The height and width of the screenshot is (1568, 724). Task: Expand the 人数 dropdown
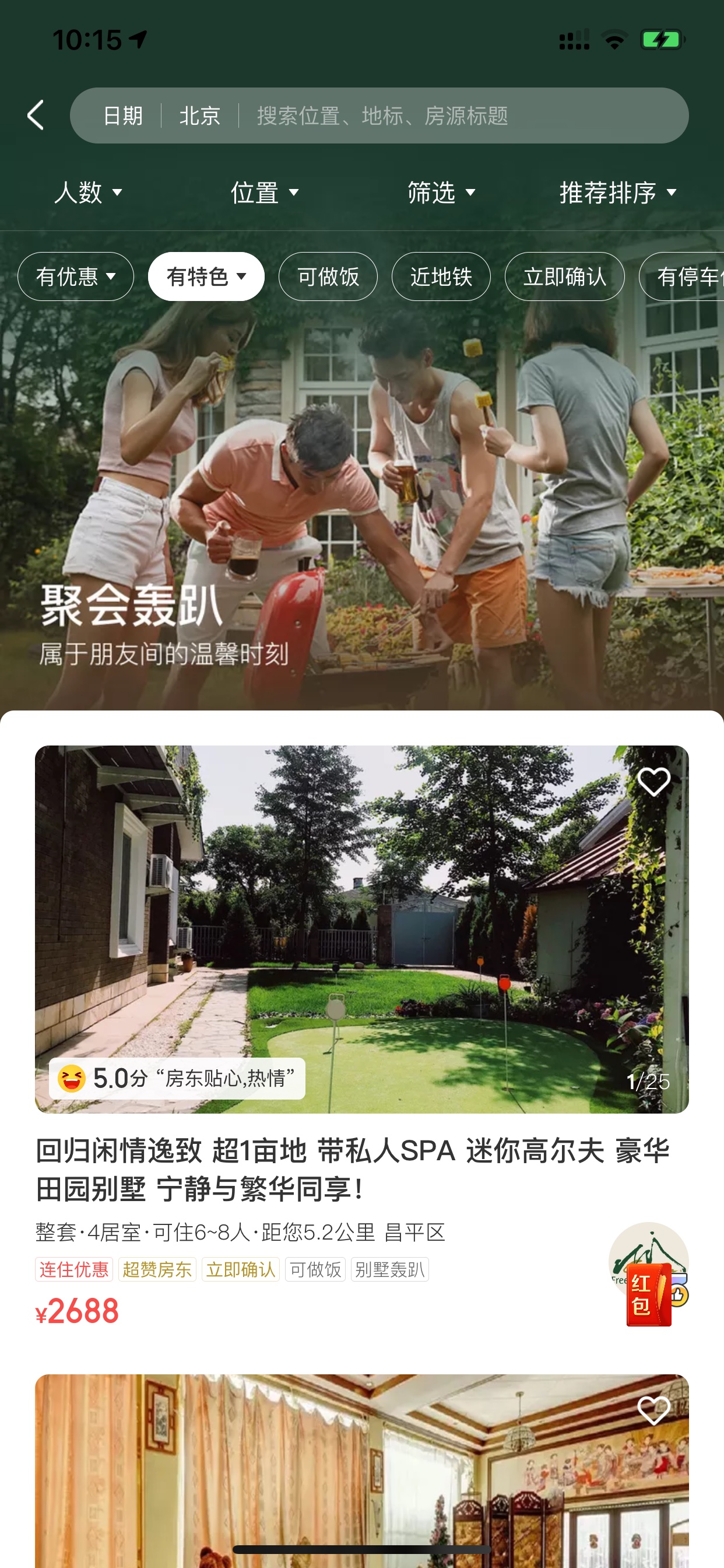coord(89,192)
